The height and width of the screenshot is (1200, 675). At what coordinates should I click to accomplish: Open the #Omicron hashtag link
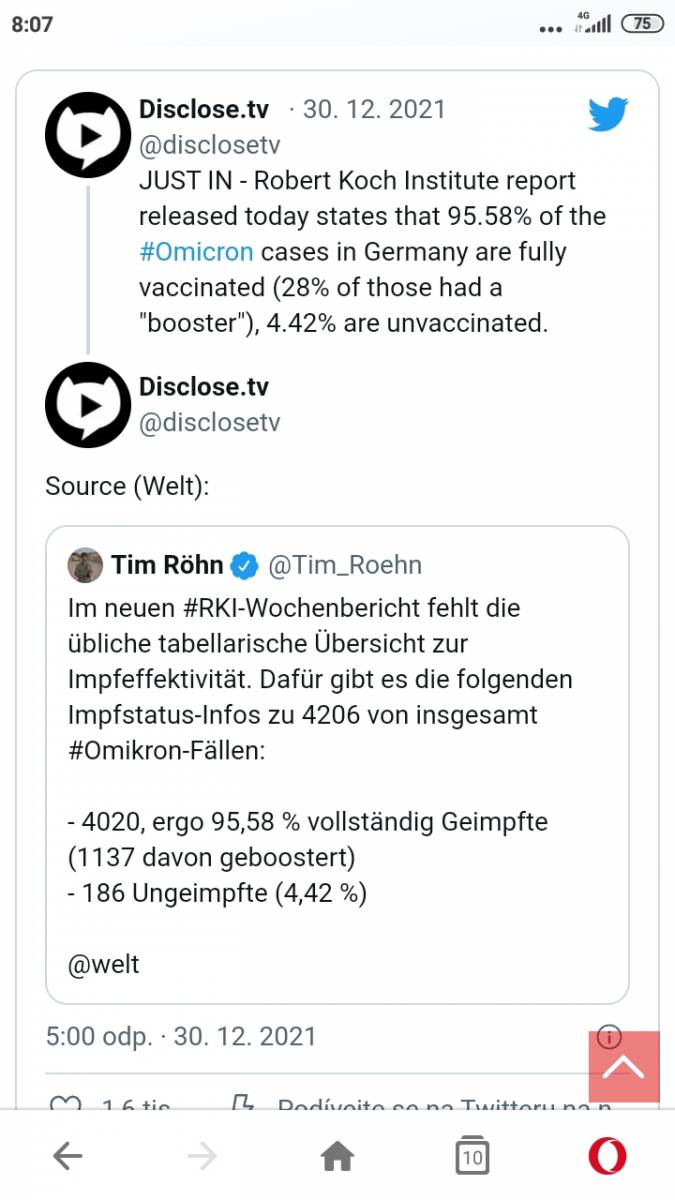[196, 252]
